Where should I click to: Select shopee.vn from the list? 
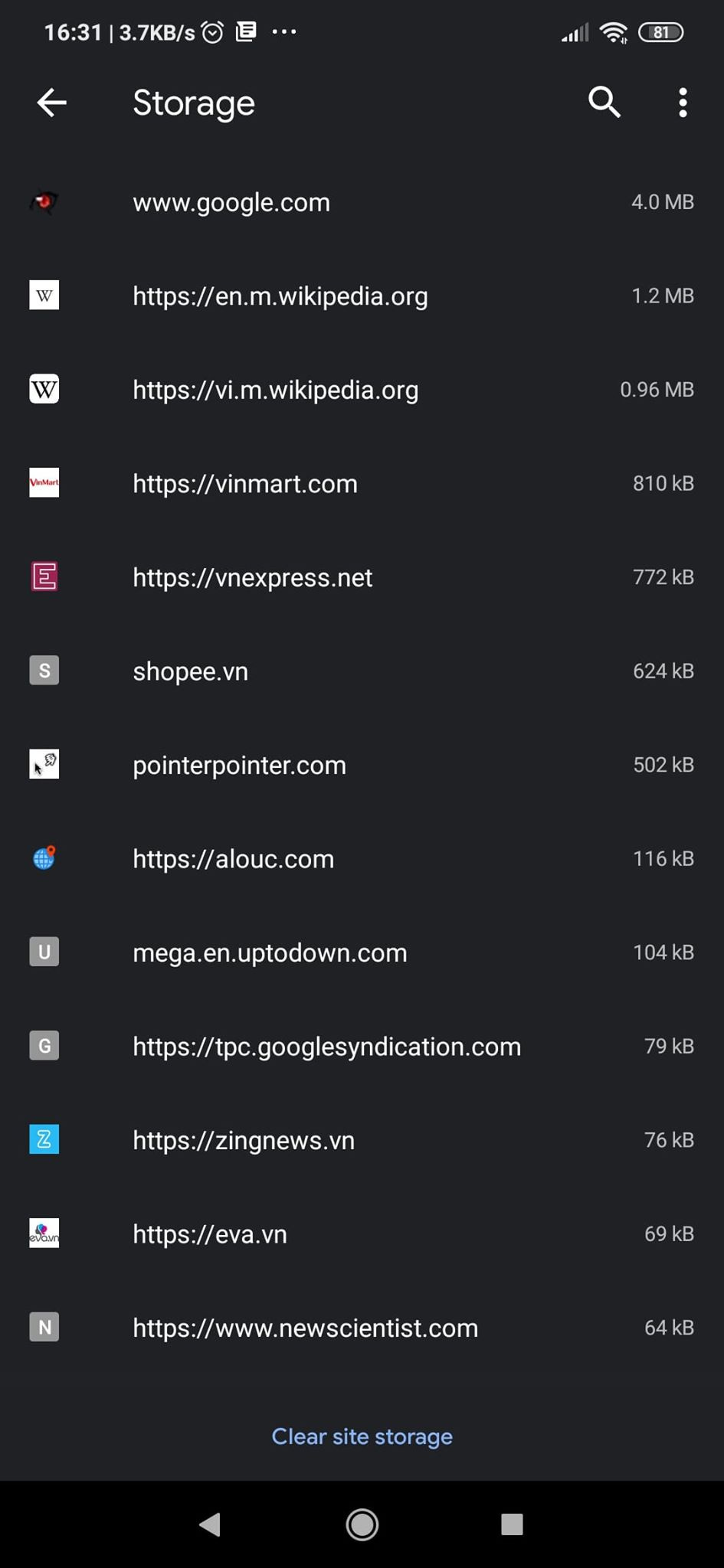[362, 671]
